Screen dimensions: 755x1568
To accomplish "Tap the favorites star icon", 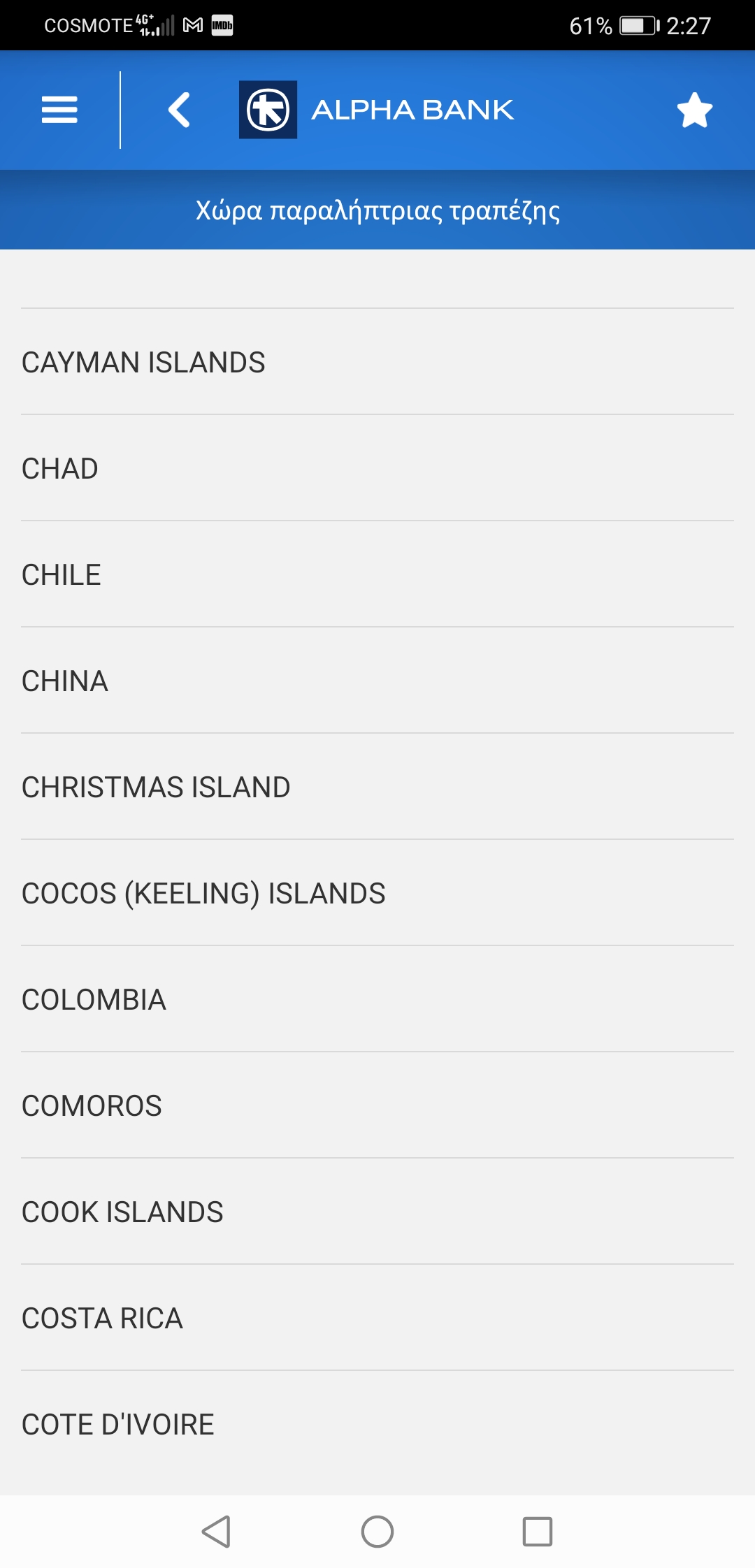I will coord(694,110).
